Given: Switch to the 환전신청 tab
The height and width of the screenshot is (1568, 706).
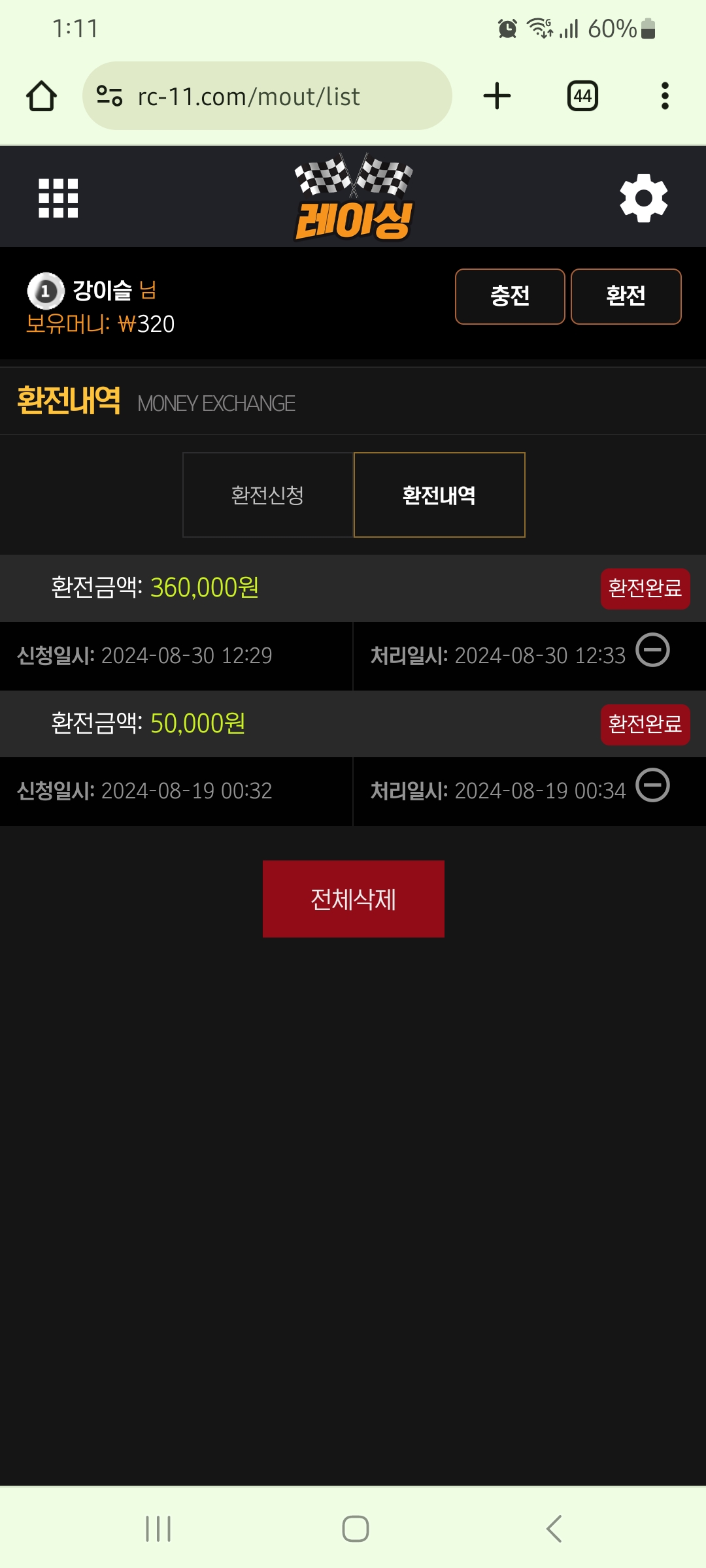Looking at the screenshot, I should tap(268, 495).
